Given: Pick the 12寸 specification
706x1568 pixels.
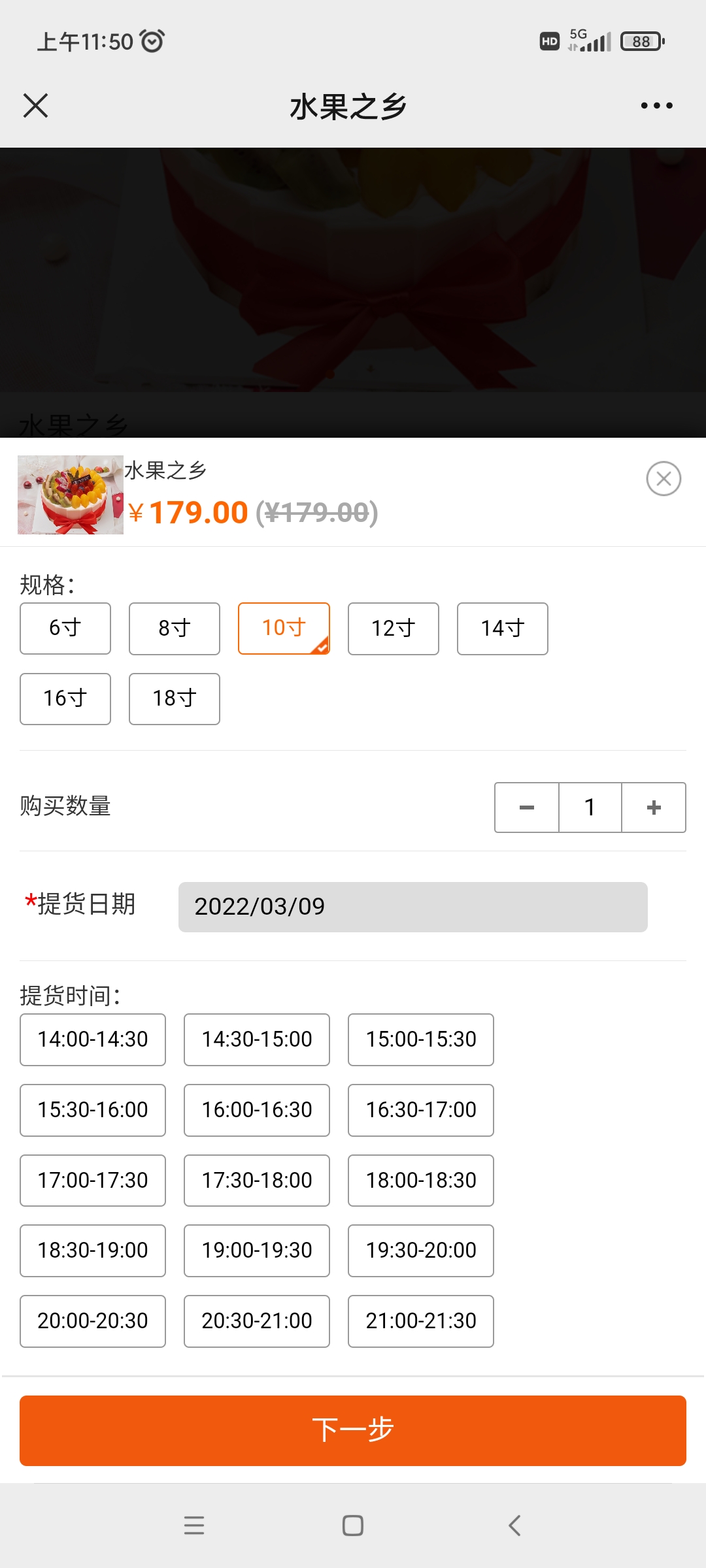Looking at the screenshot, I should tap(394, 629).
